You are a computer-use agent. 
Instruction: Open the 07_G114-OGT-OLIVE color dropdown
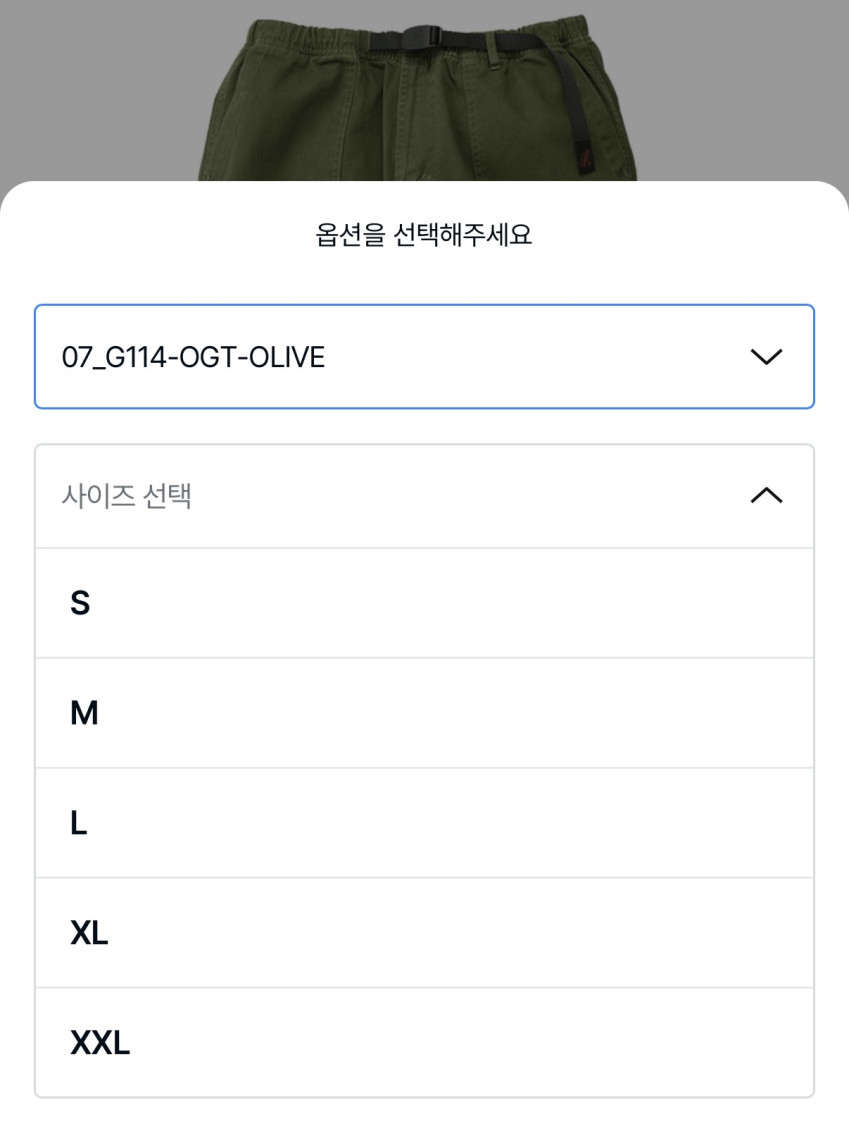point(424,357)
